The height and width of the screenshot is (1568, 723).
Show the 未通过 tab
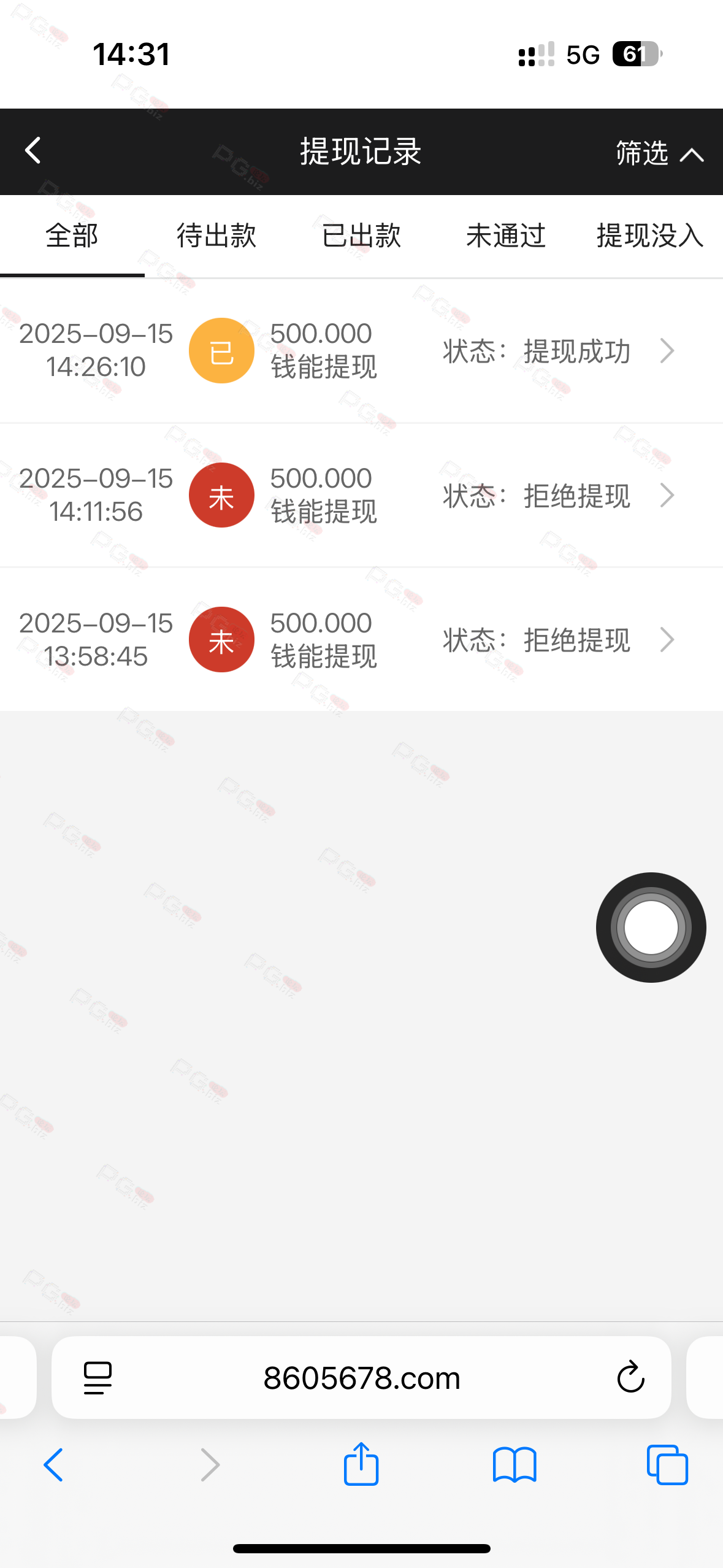[505, 236]
